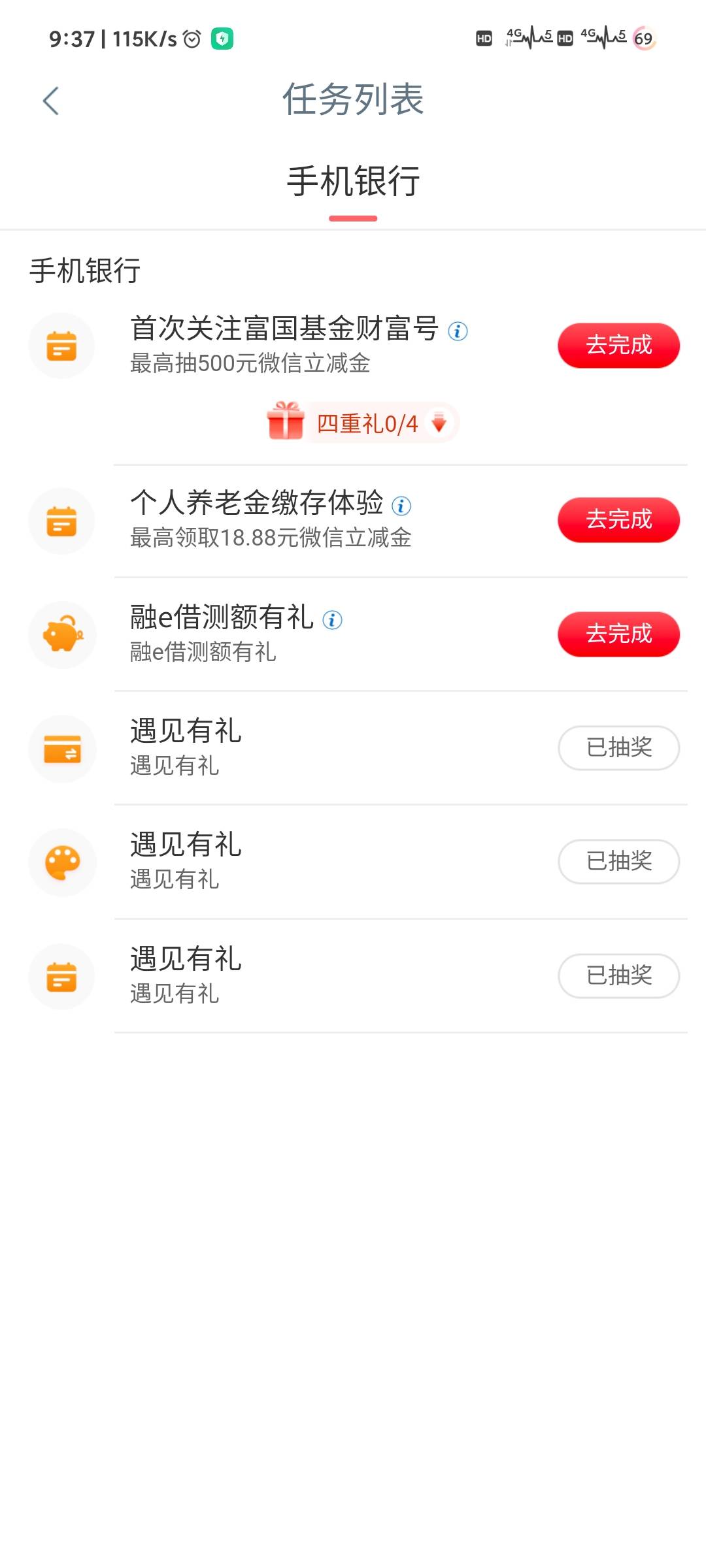Open info icon beside 融e借测额有礼
This screenshot has width=706, height=1568.
[x=332, y=619]
